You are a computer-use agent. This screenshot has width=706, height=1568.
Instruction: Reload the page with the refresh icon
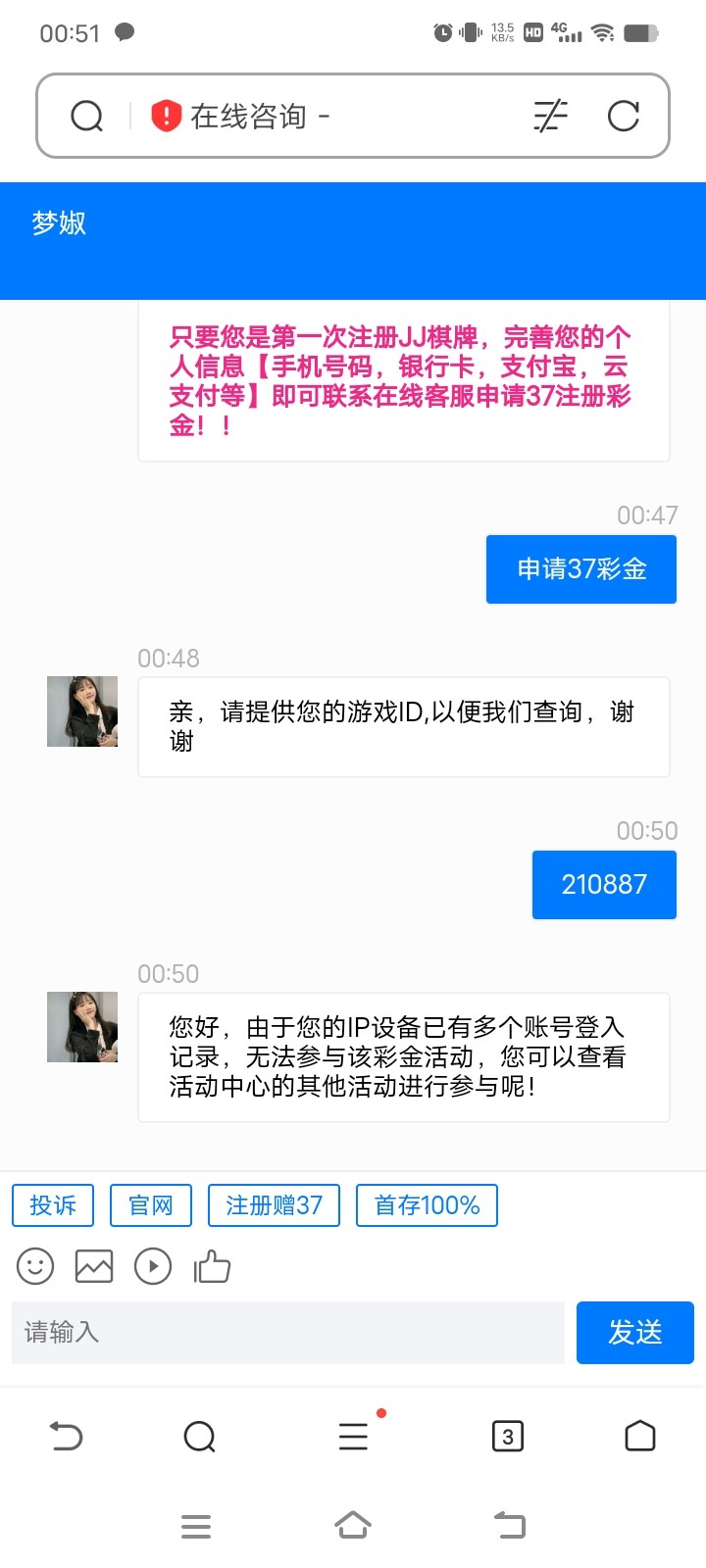624,116
